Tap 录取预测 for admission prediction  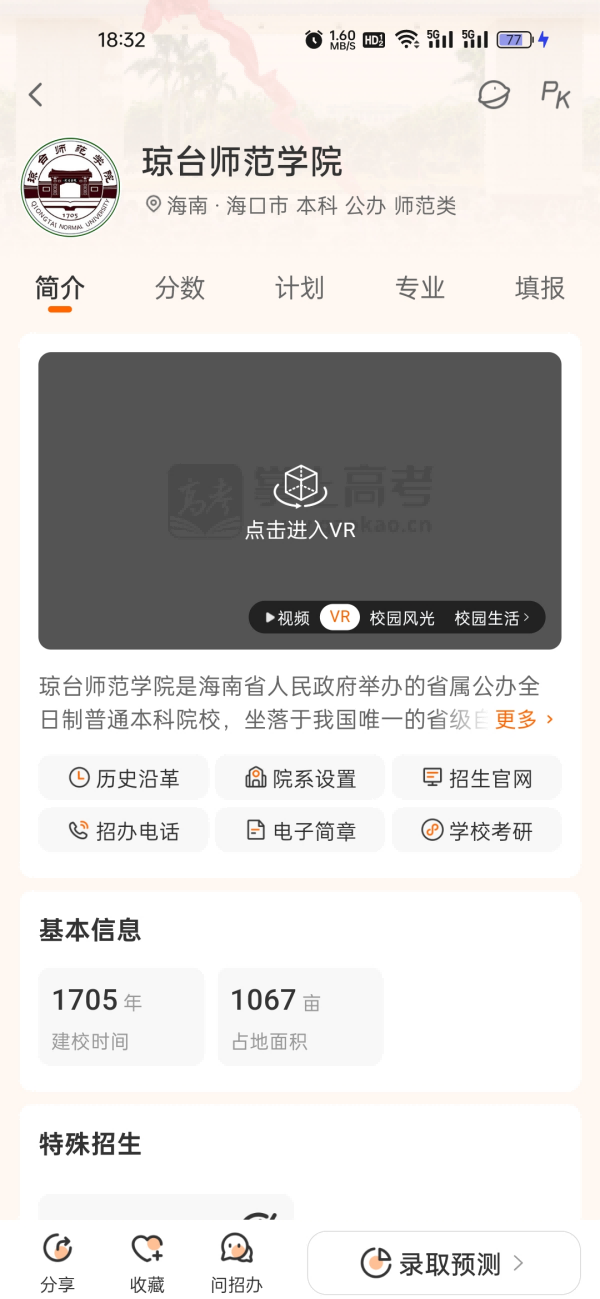pyautogui.click(x=443, y=1264)
